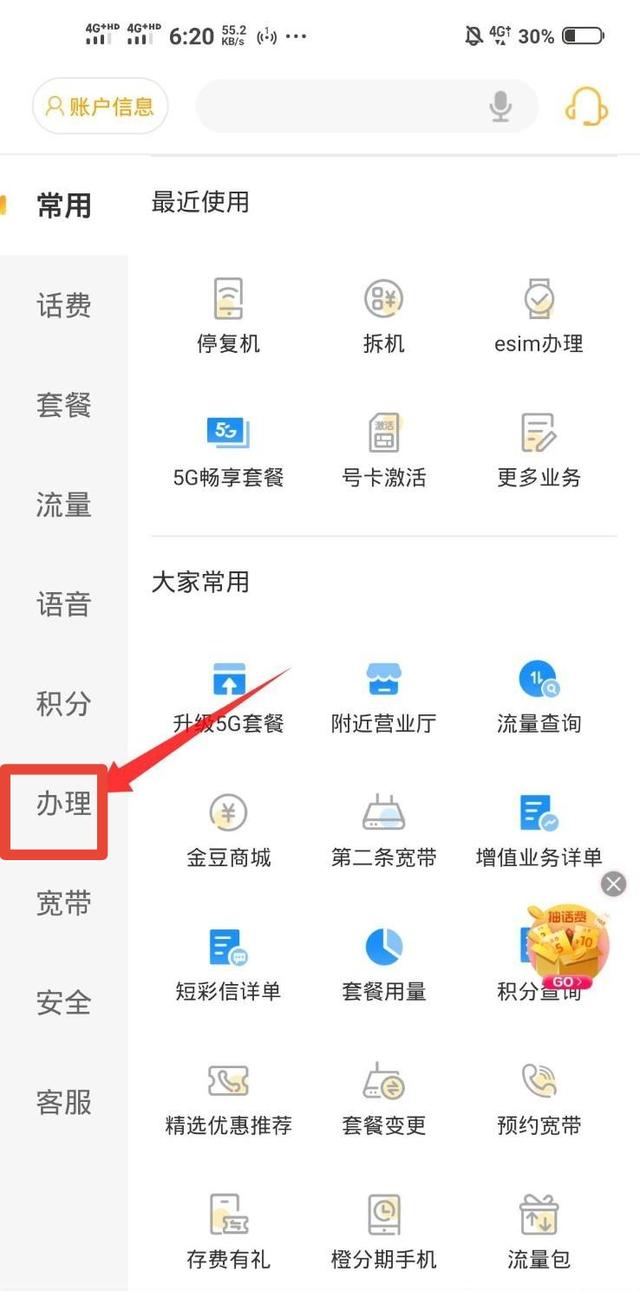The height and width of the screenshot is (1291, 640).
Task: Open the 抽话费 GO promo banner
Action: coord(568,948)
